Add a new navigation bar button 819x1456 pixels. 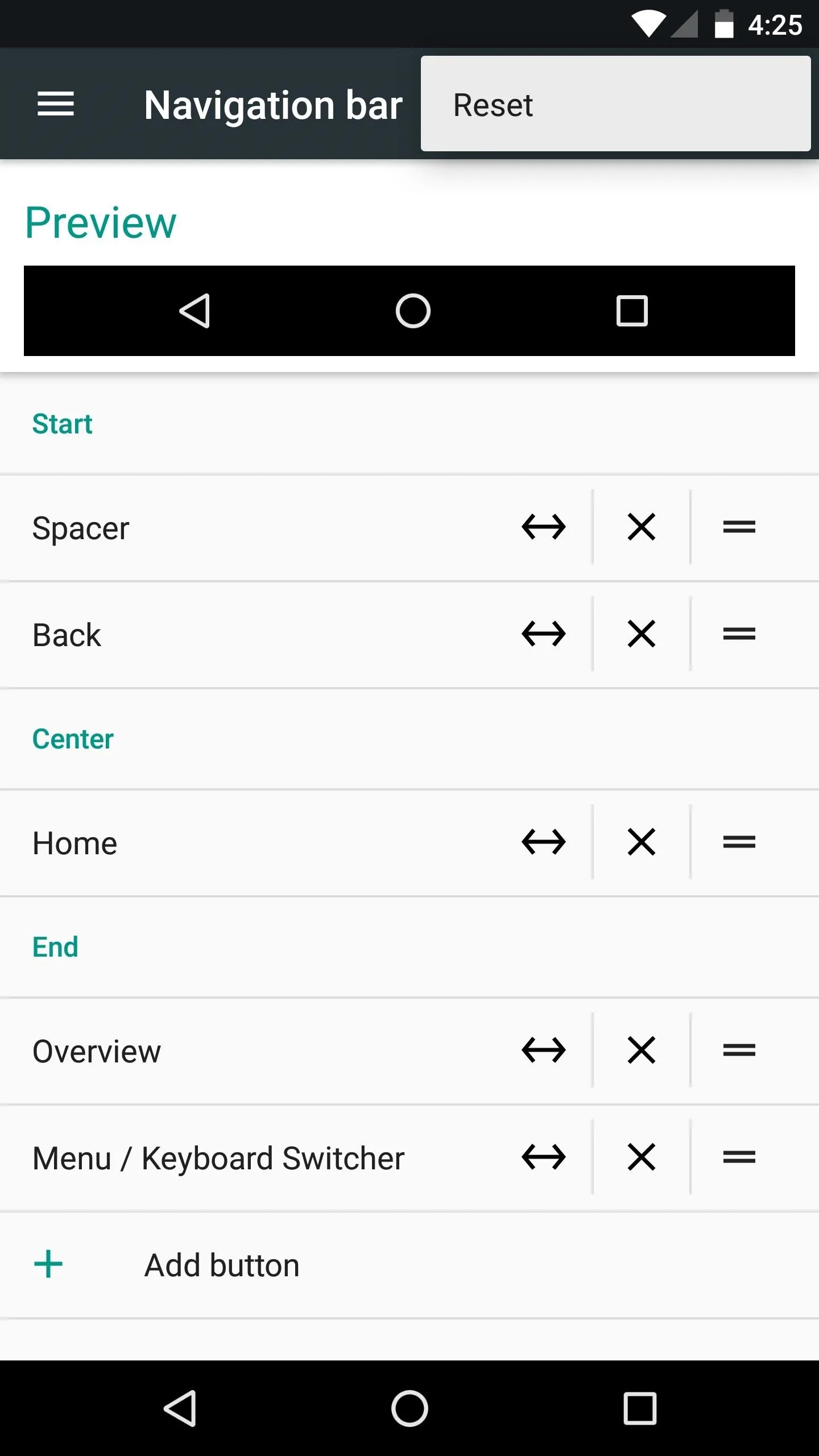click(409, 1265)
